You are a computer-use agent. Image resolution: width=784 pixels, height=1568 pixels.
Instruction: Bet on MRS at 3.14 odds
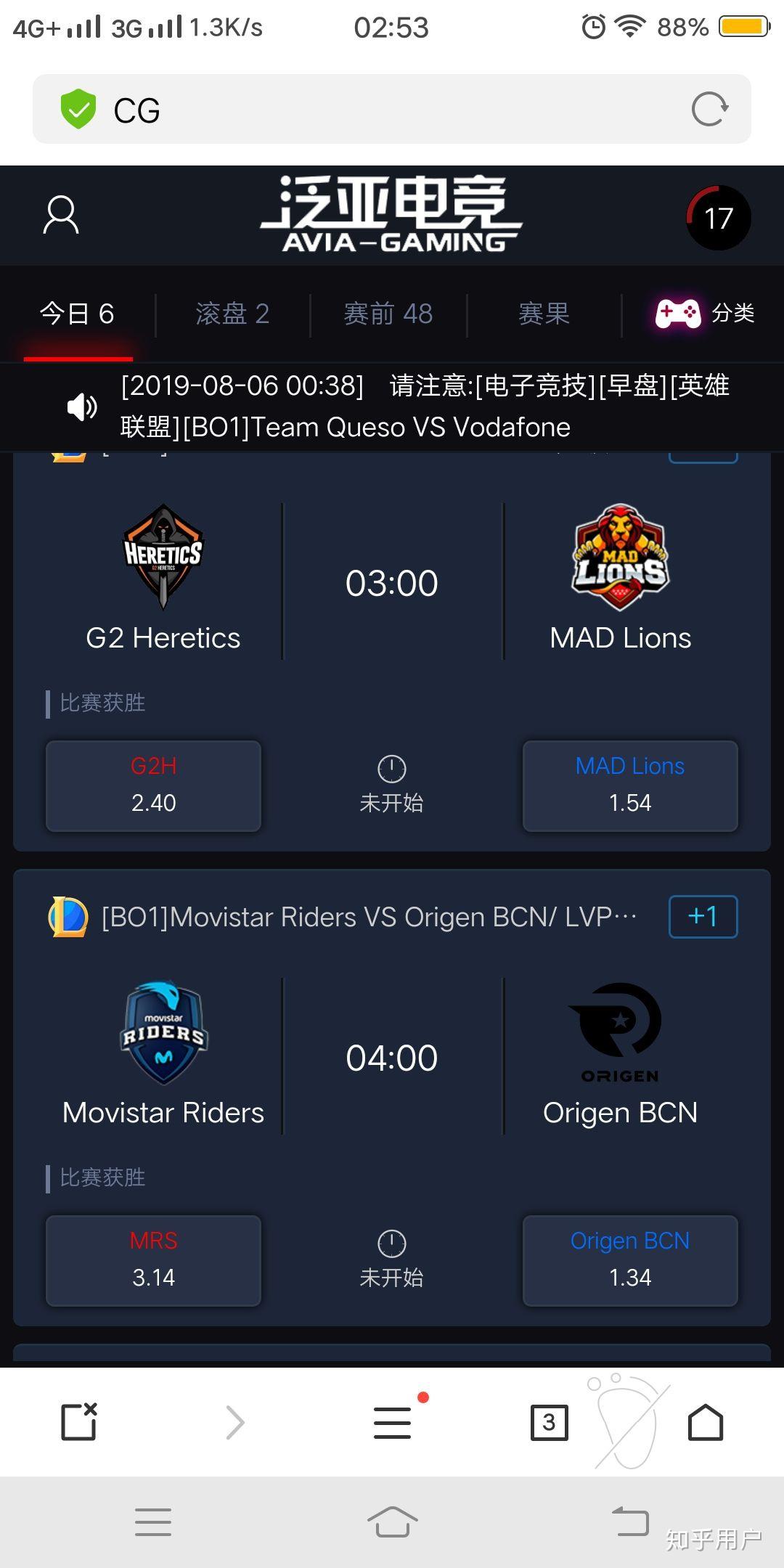click(153, 1260)
